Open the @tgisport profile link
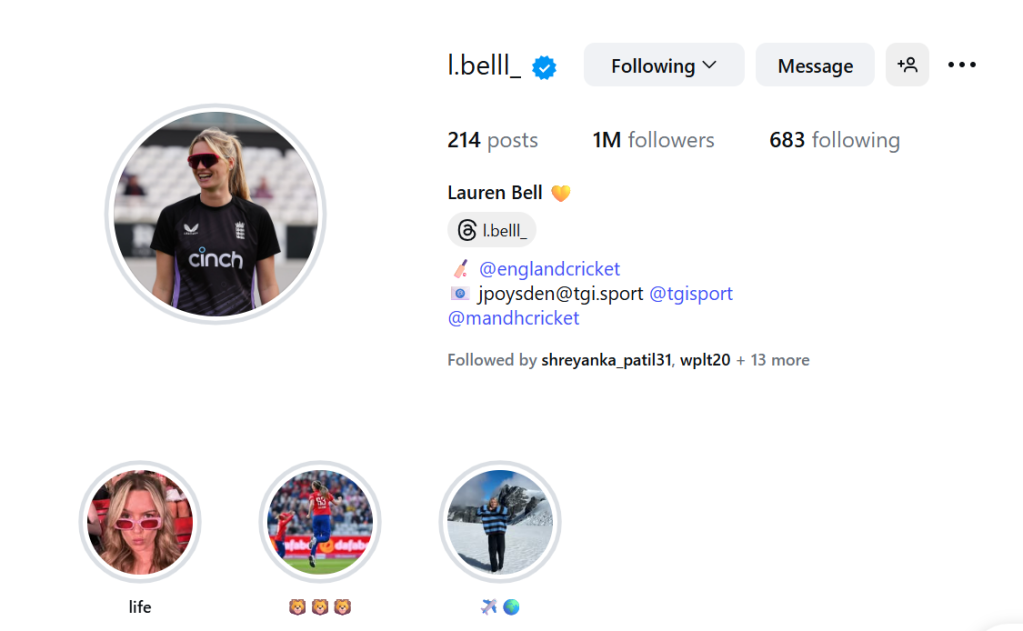The height and width of the screenshot is (631, 1023). pos(691,294)
